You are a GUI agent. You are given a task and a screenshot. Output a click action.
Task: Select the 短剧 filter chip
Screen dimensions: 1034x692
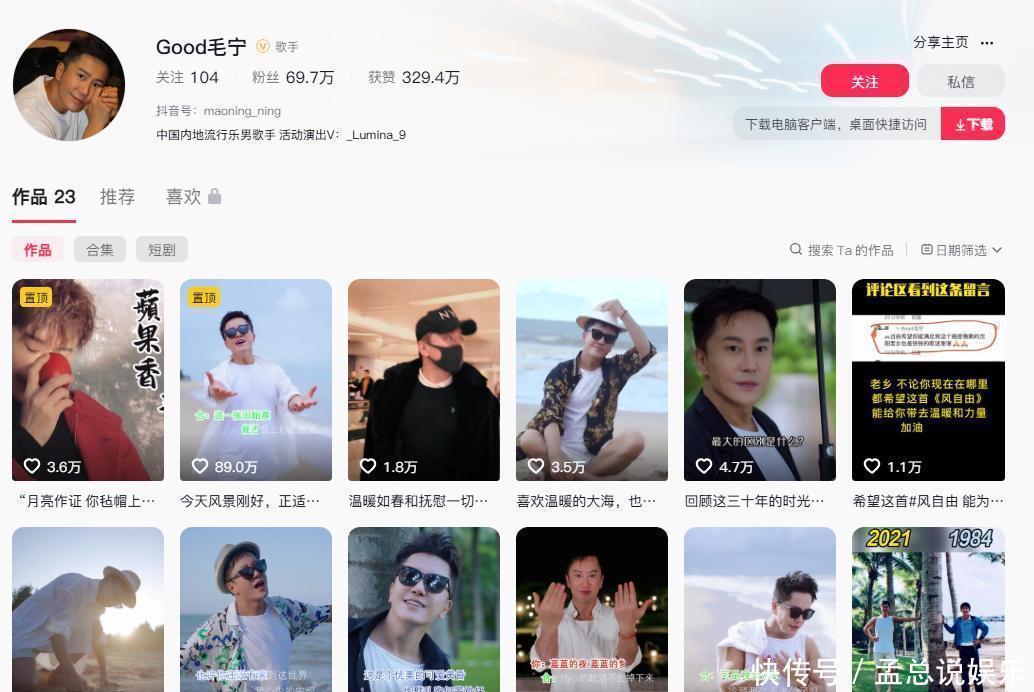click(x=162, y=250)
